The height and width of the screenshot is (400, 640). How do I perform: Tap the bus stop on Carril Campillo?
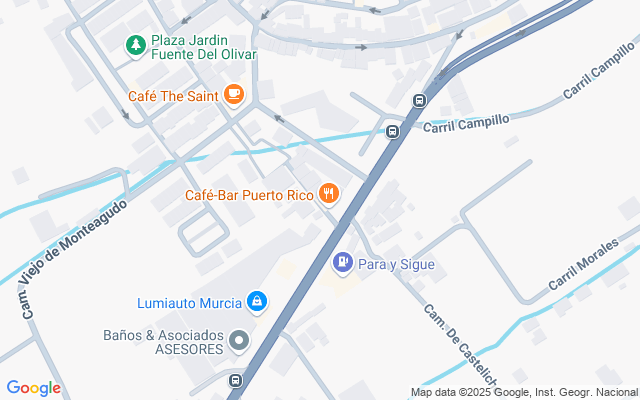[x=394, y=131]
